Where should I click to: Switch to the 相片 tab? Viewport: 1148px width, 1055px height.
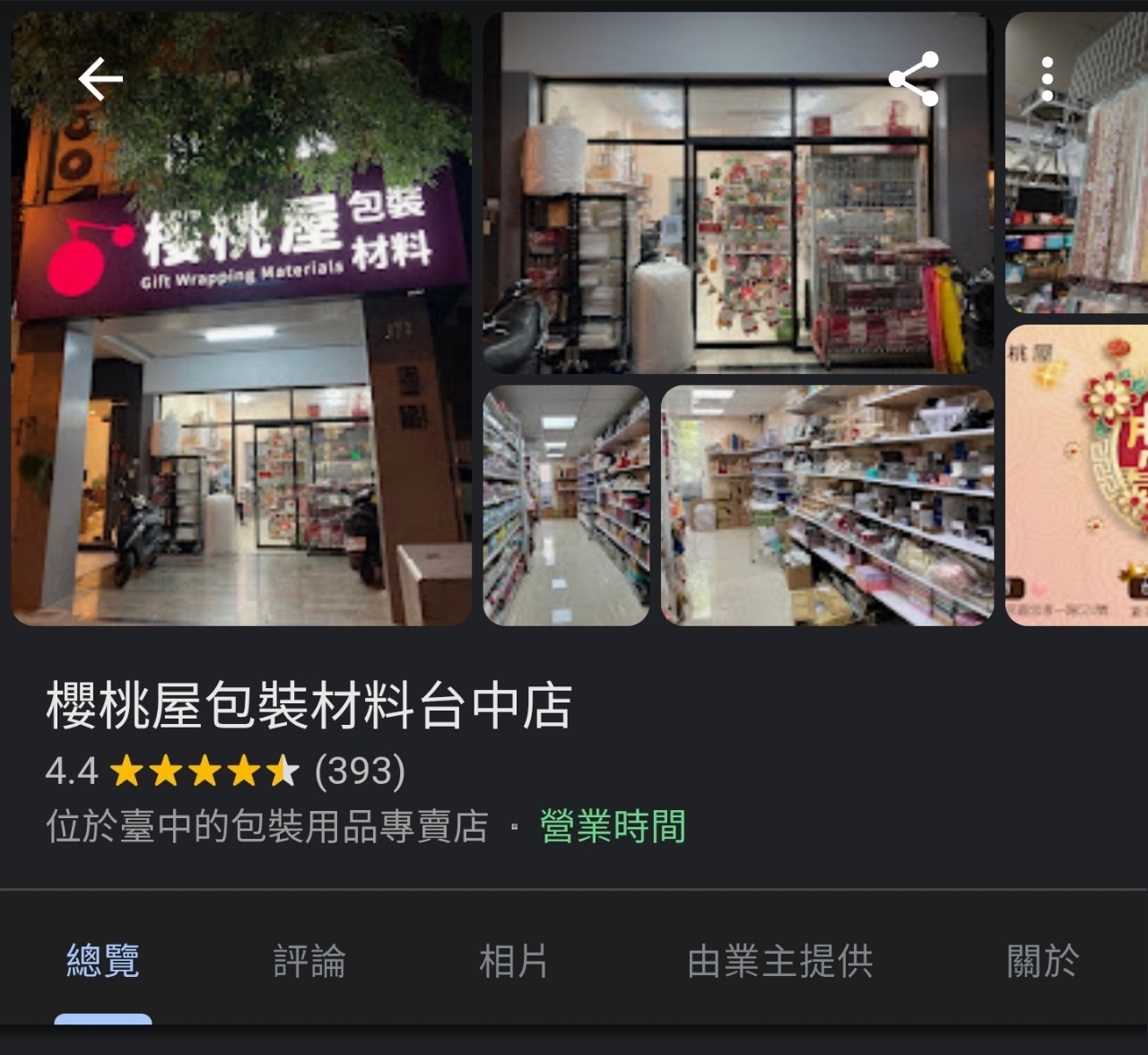click(513, 961)
